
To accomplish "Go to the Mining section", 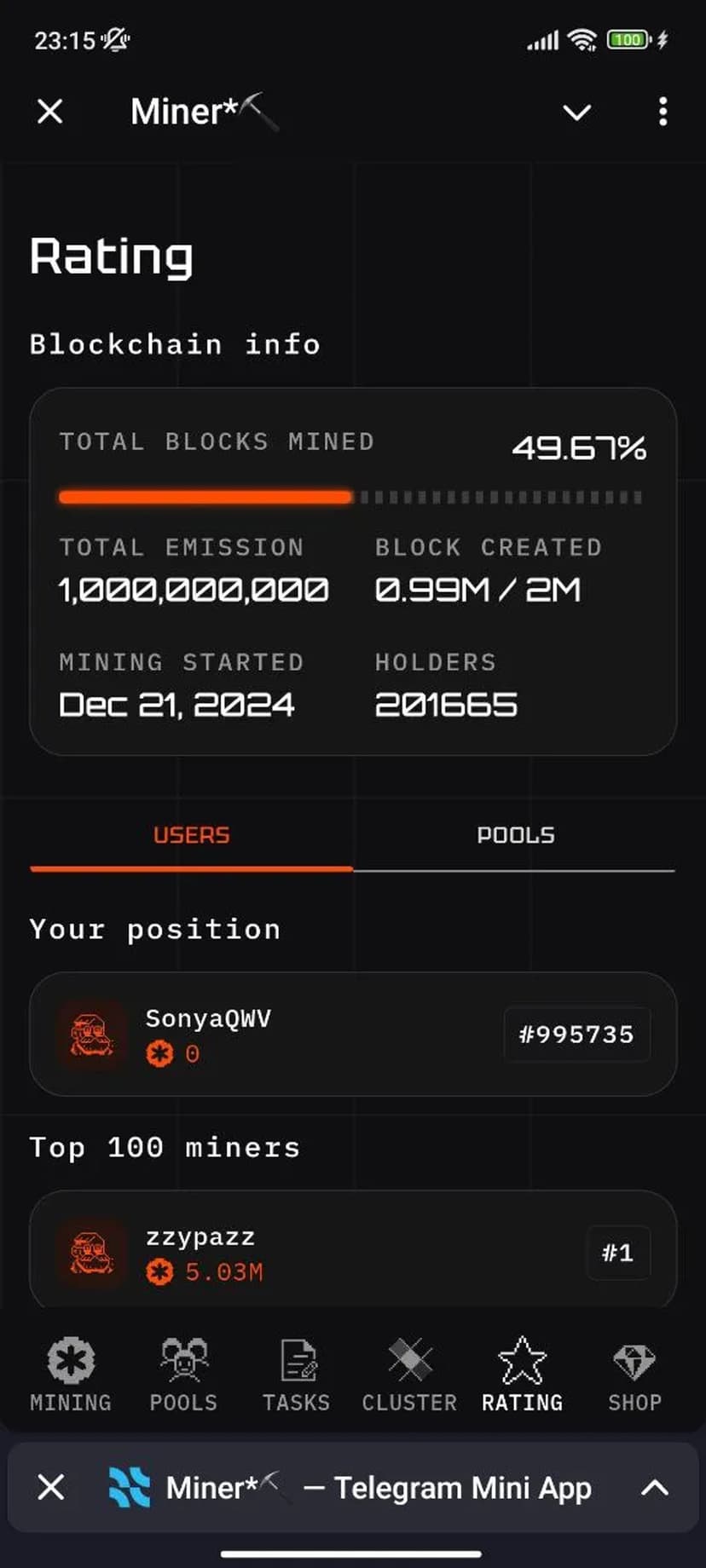I will tap(71, 1375).
